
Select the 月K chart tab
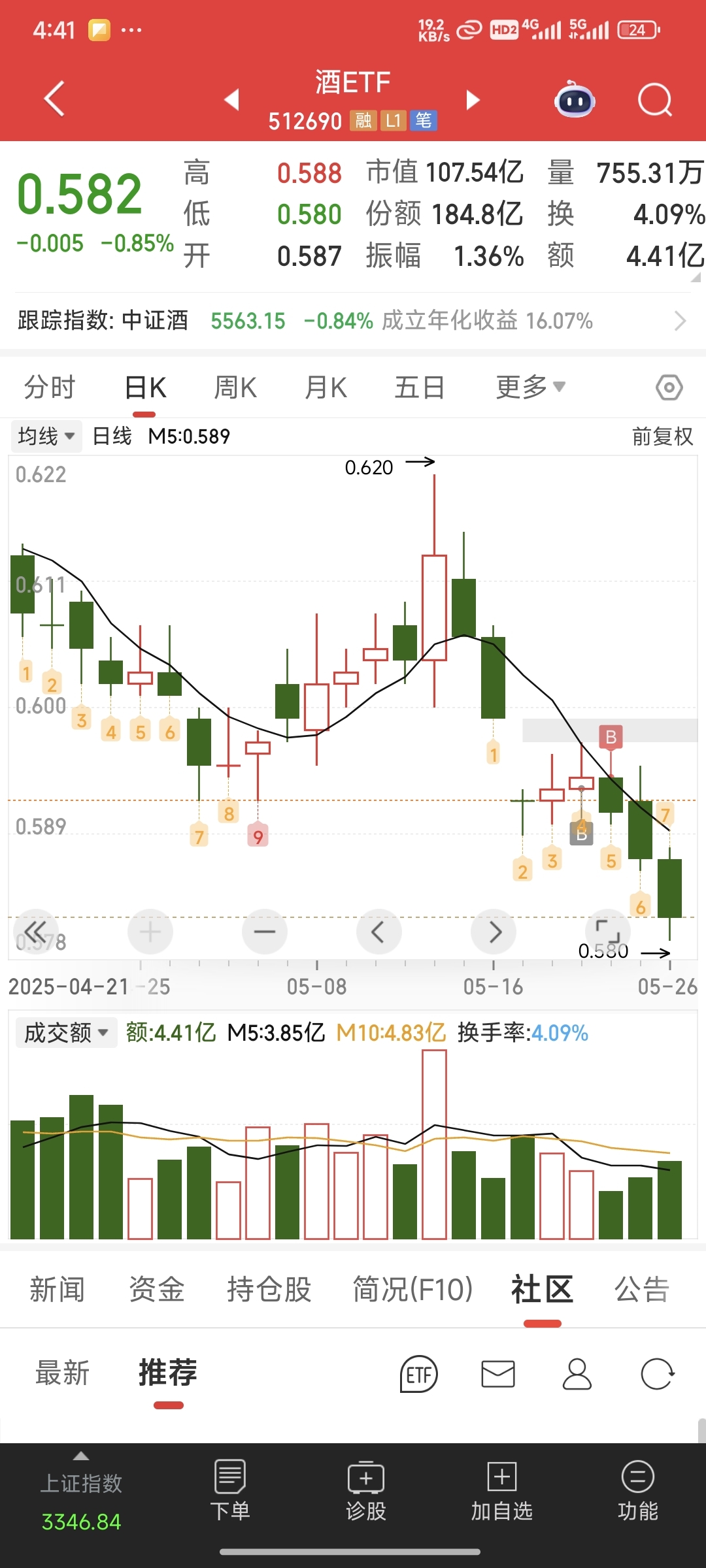(326, 387)
